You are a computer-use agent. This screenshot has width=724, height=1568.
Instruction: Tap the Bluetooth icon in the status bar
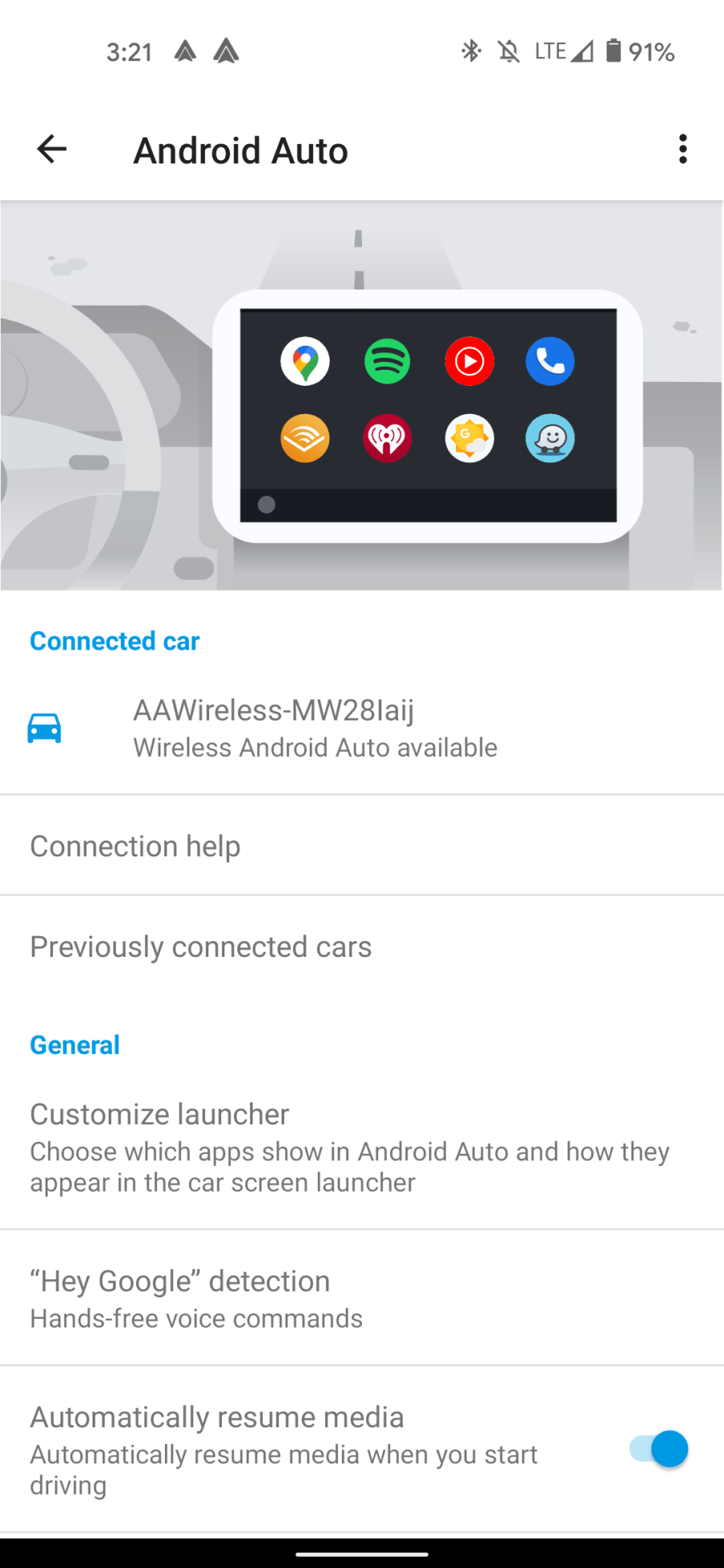(x=471, y=51)
